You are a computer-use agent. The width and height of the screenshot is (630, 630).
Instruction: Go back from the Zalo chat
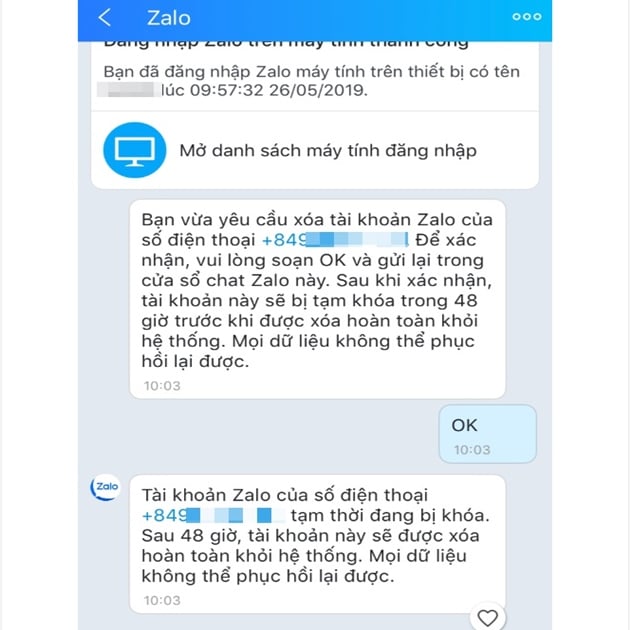click(105, 18)
